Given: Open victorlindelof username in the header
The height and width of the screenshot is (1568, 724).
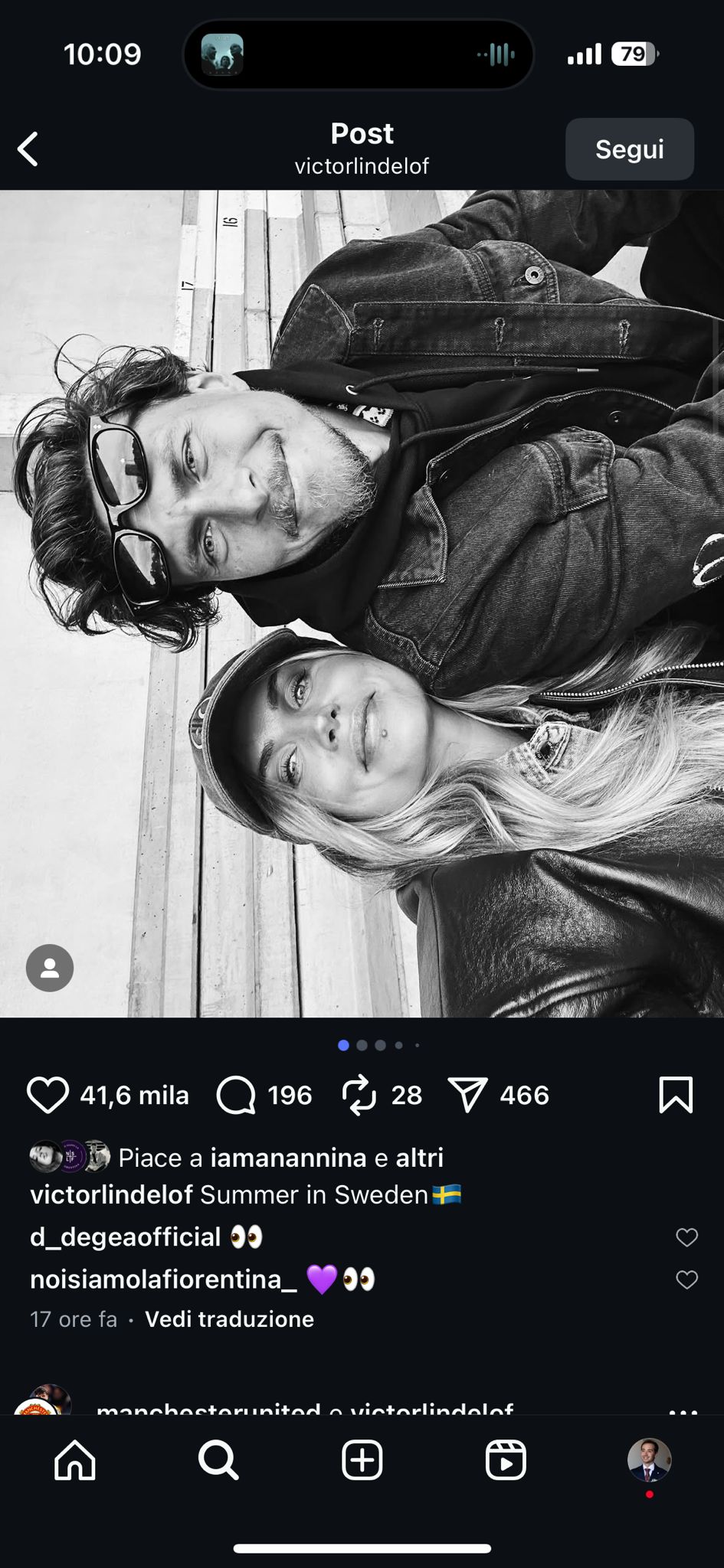Looking at the screenshot, I should [362, 166].
